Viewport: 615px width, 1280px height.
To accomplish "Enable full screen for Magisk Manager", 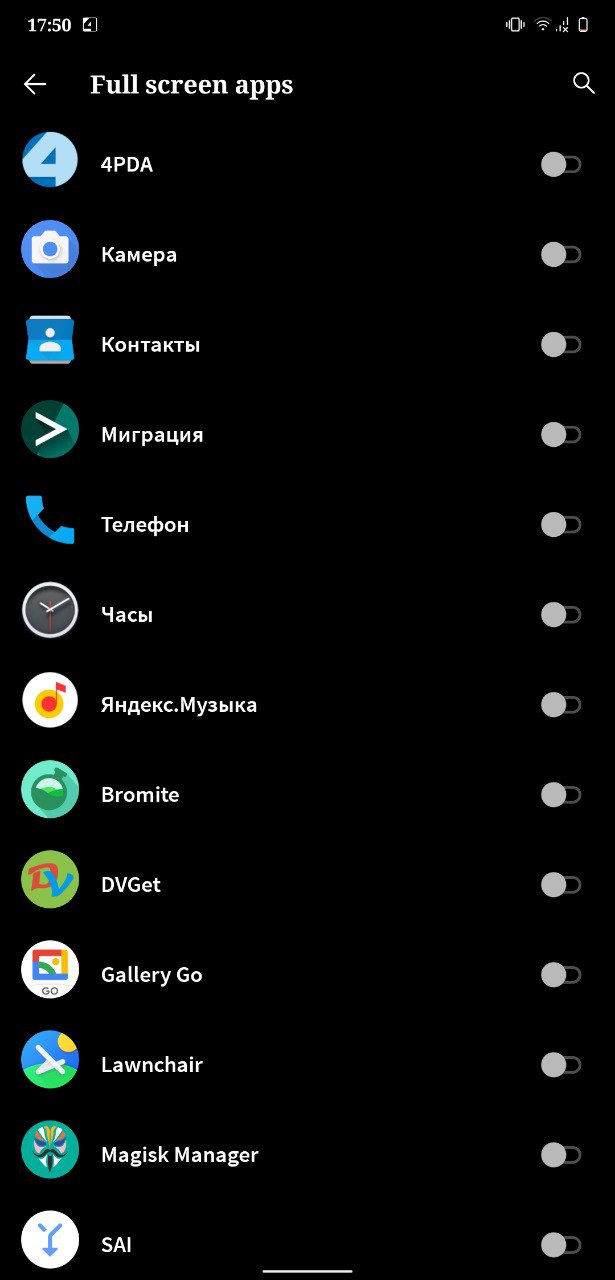I will point(561,1155).
